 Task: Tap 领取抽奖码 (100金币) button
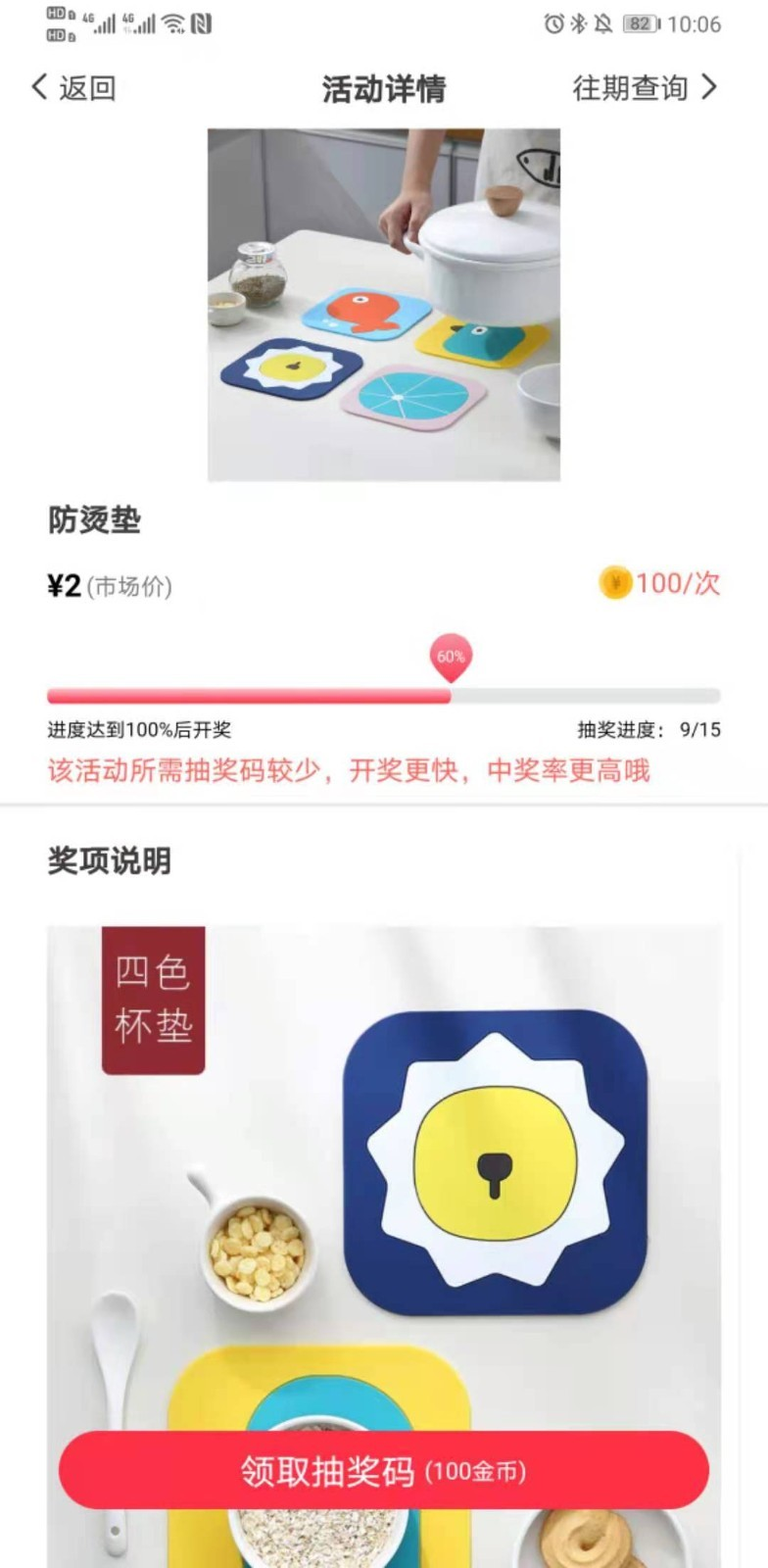[383, 1470]
